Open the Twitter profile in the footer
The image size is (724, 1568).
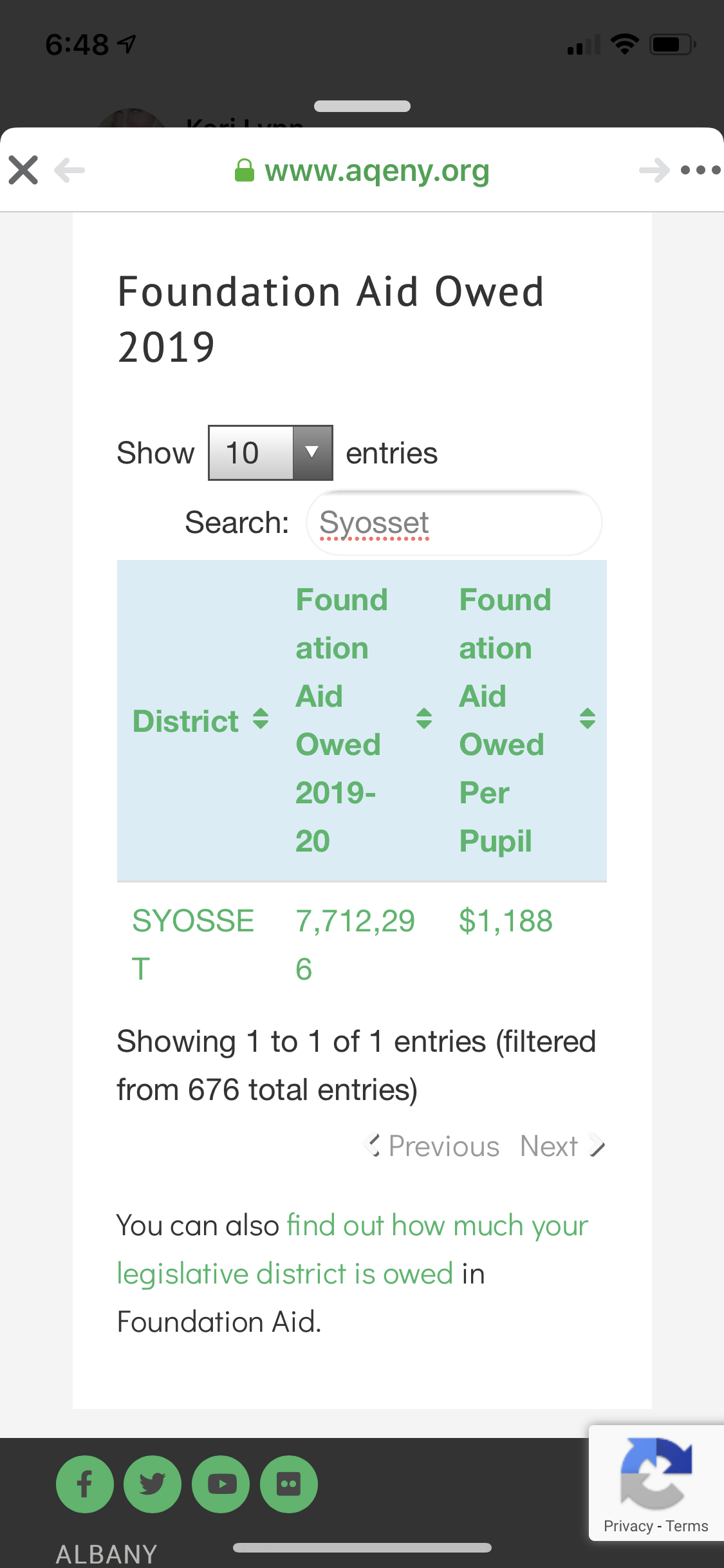(153, 1484)
